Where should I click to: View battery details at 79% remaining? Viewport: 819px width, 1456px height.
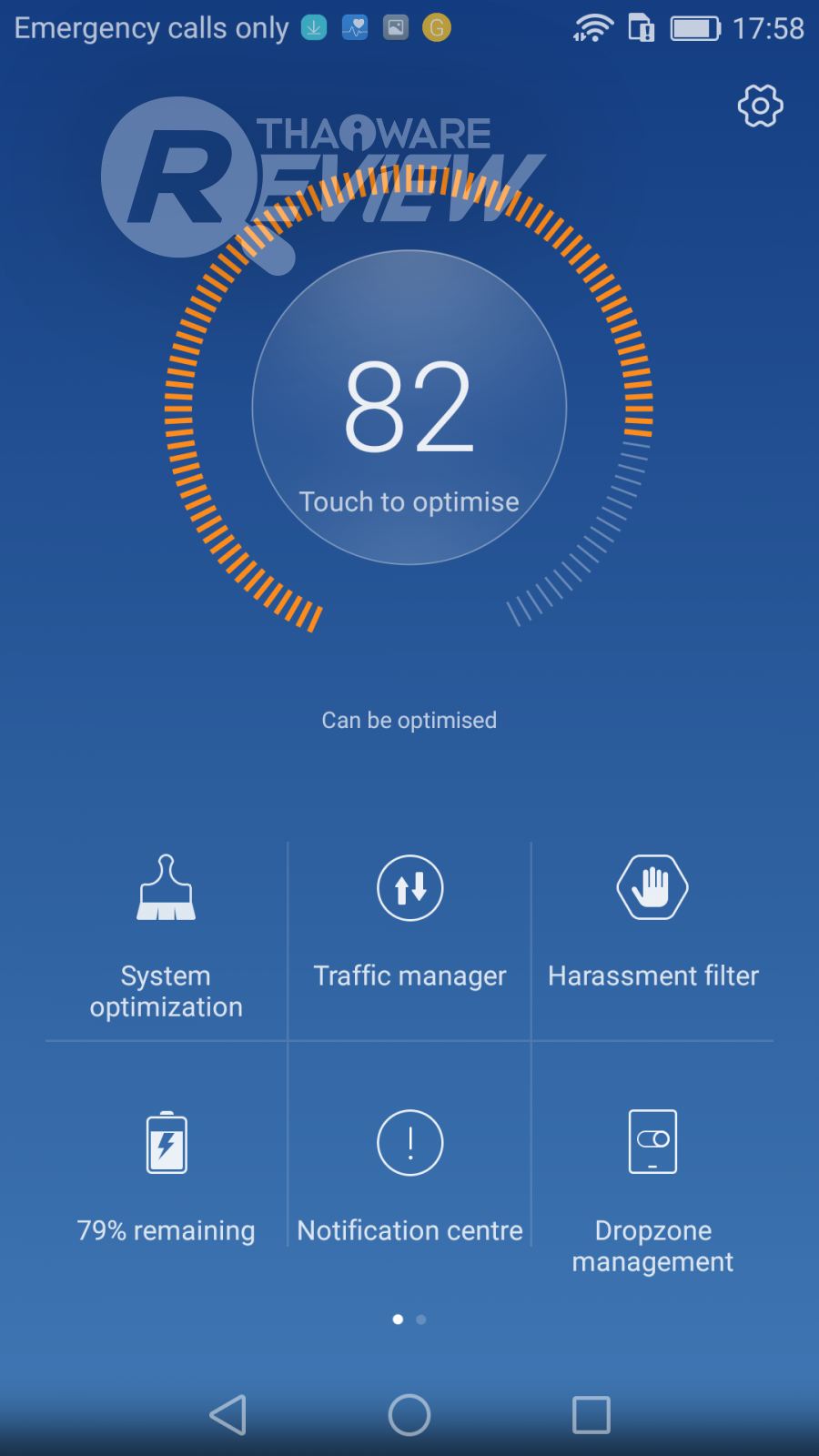(x=167, y=1176)
